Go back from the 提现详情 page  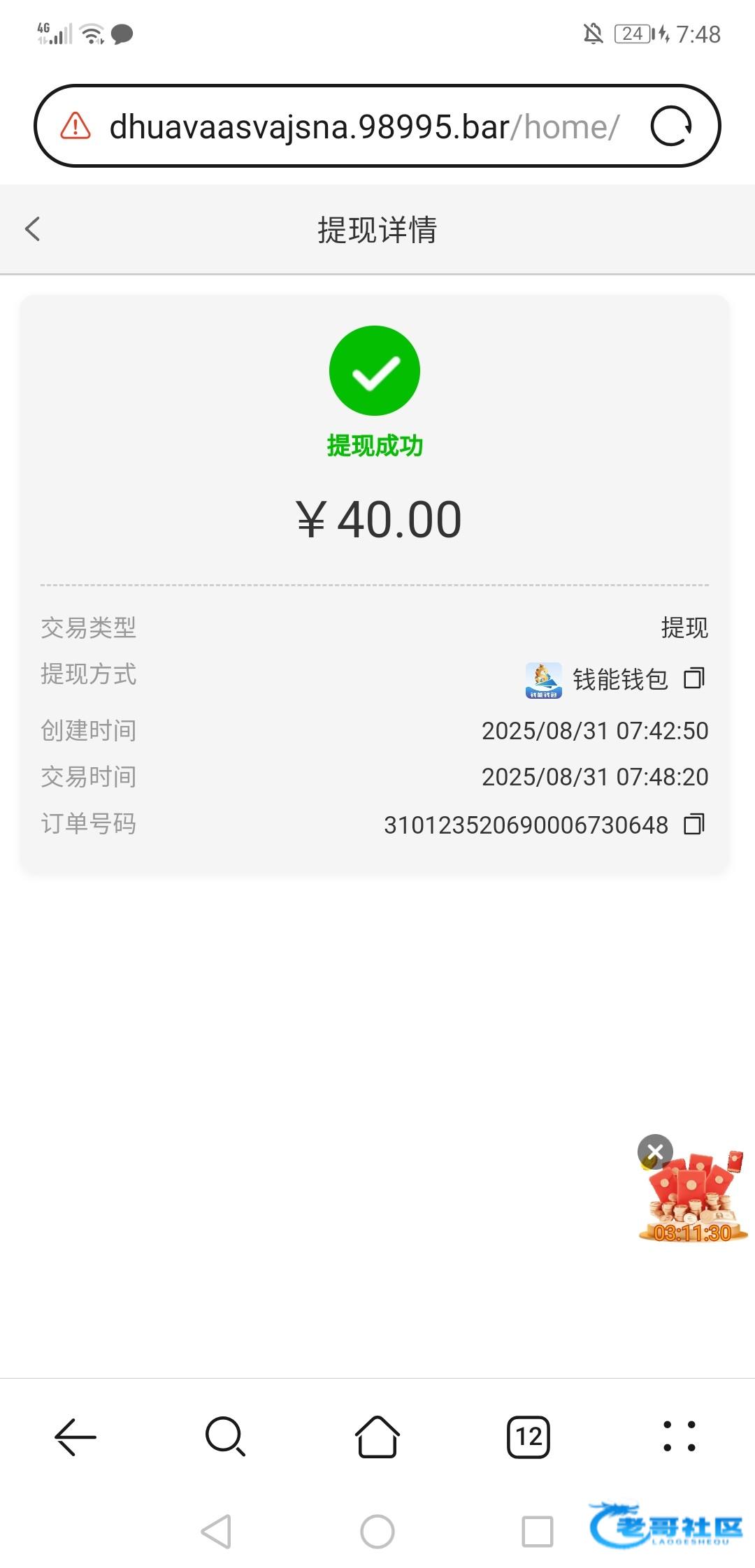(32, 229)
